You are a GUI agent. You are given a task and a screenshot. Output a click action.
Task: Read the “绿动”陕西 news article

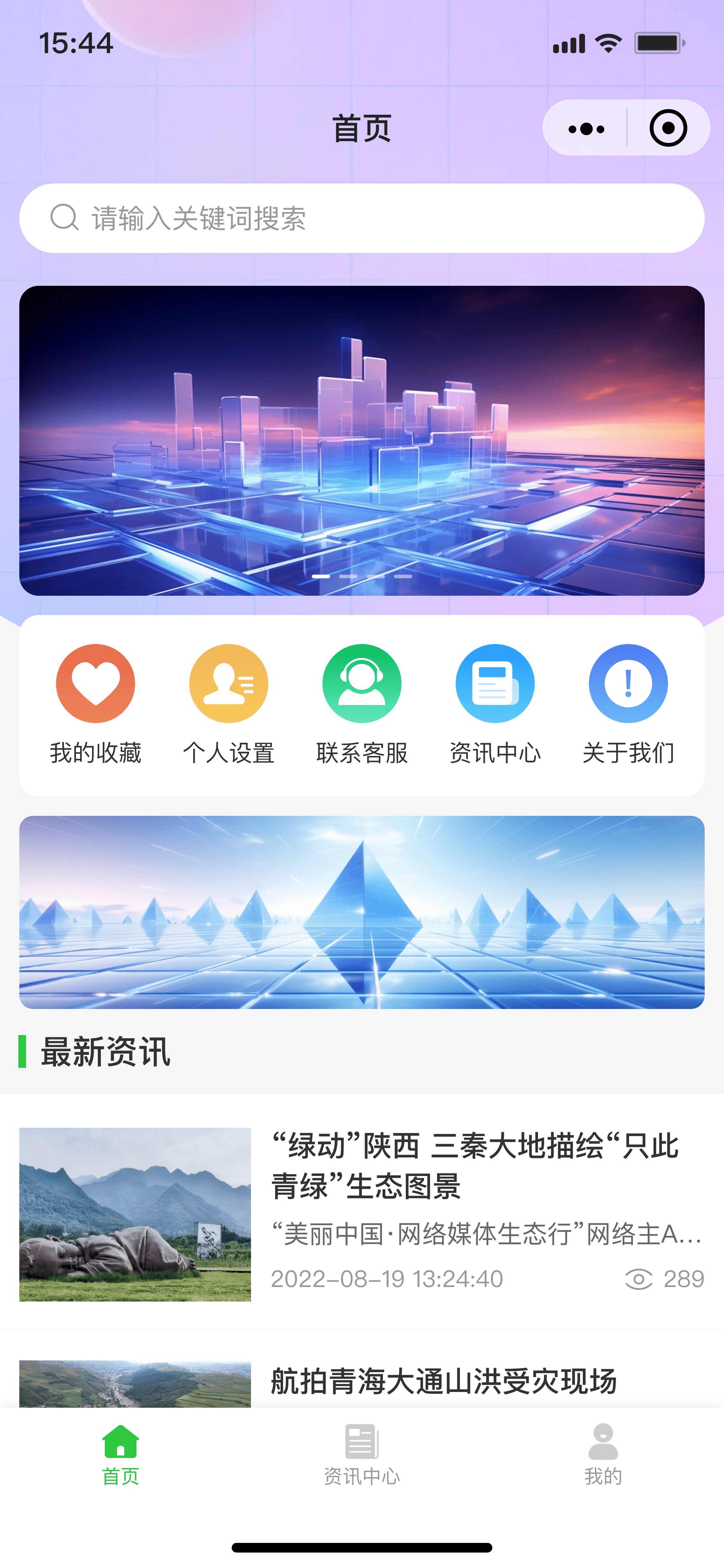pos(475,1165)
